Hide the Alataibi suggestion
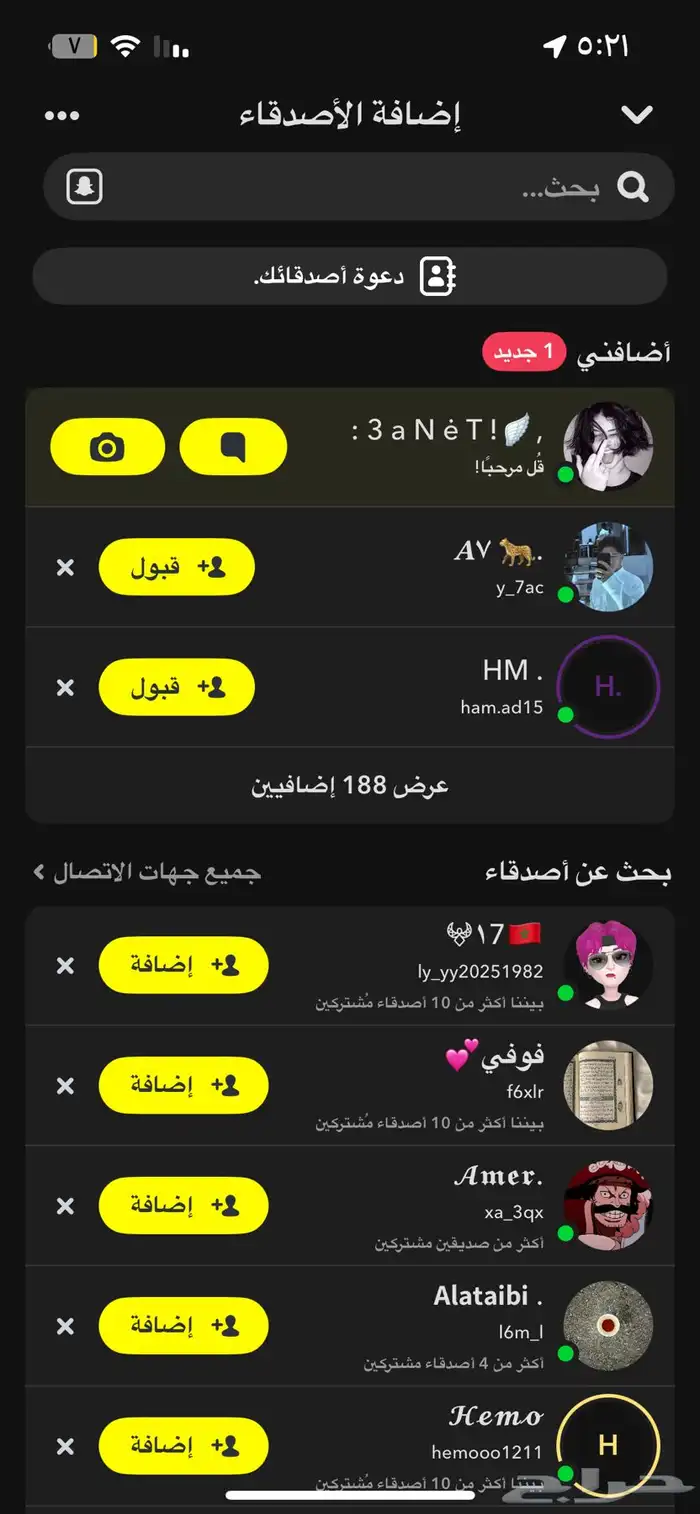 point(65,1326)
